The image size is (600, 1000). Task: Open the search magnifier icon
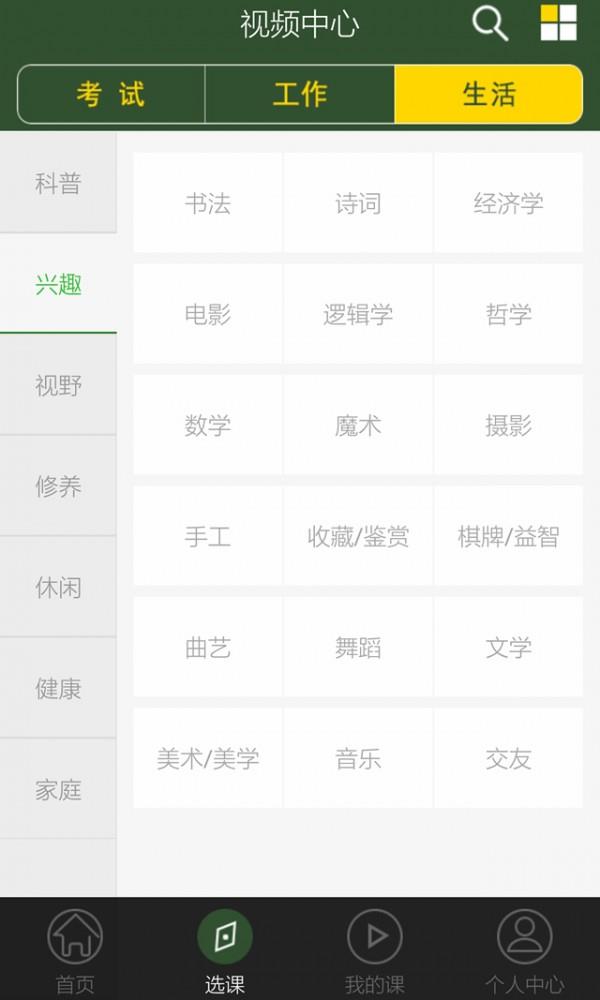[x=490, y=24]
